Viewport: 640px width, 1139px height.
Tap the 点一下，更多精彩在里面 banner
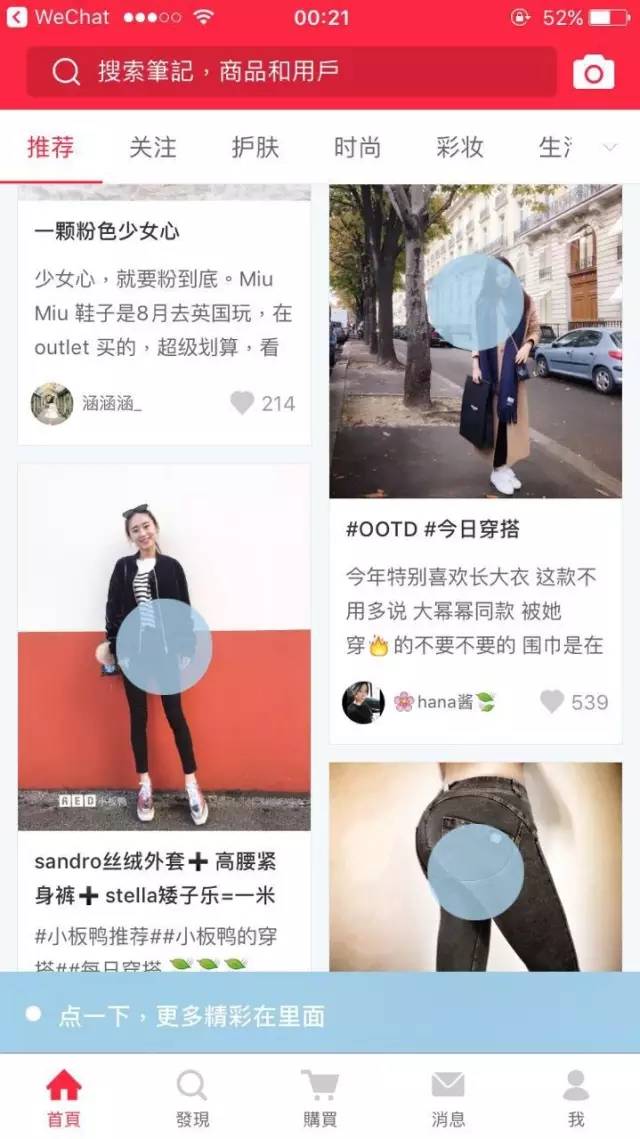[x=320, y=1016]
